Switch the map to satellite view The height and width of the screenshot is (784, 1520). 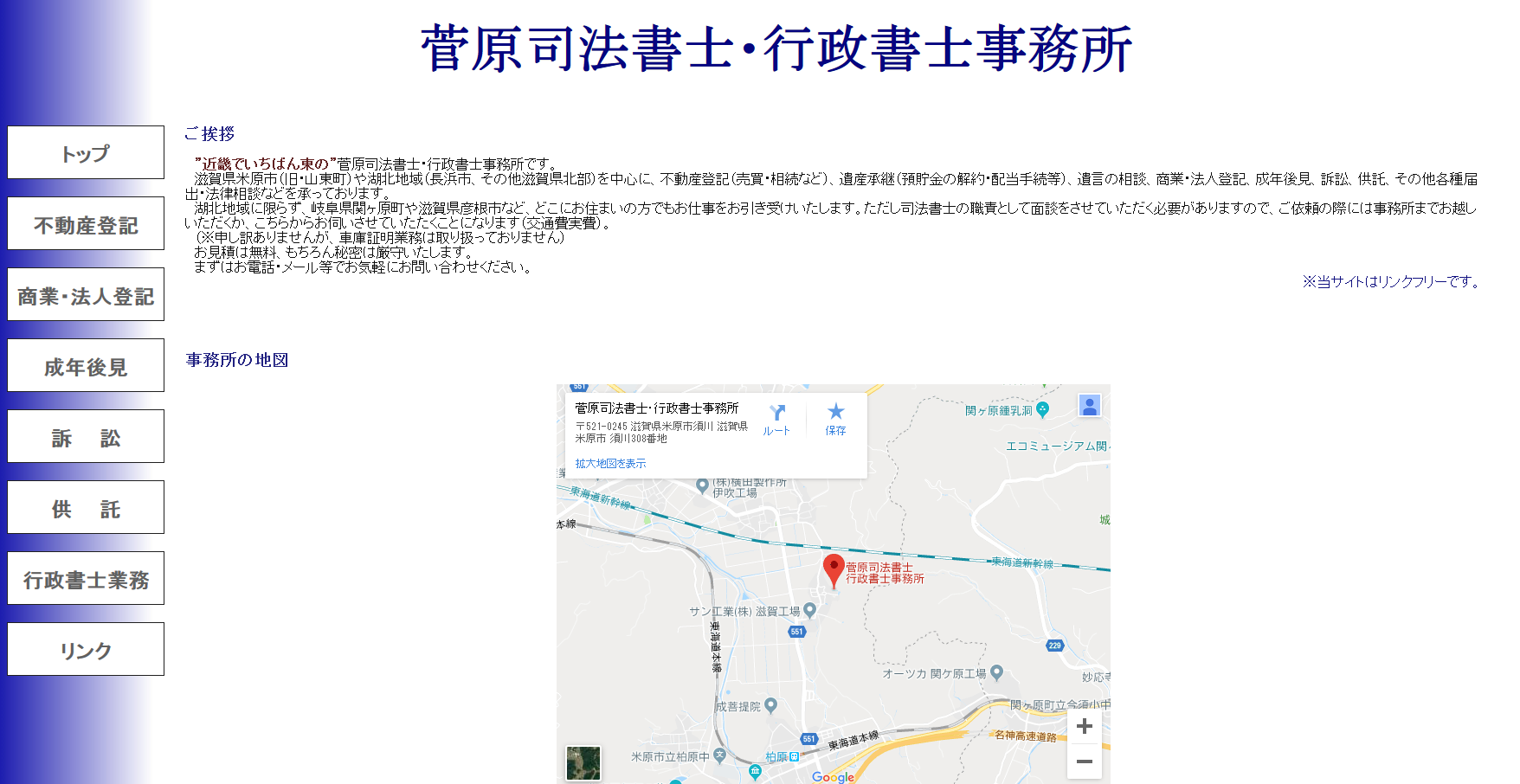point(583,762)
